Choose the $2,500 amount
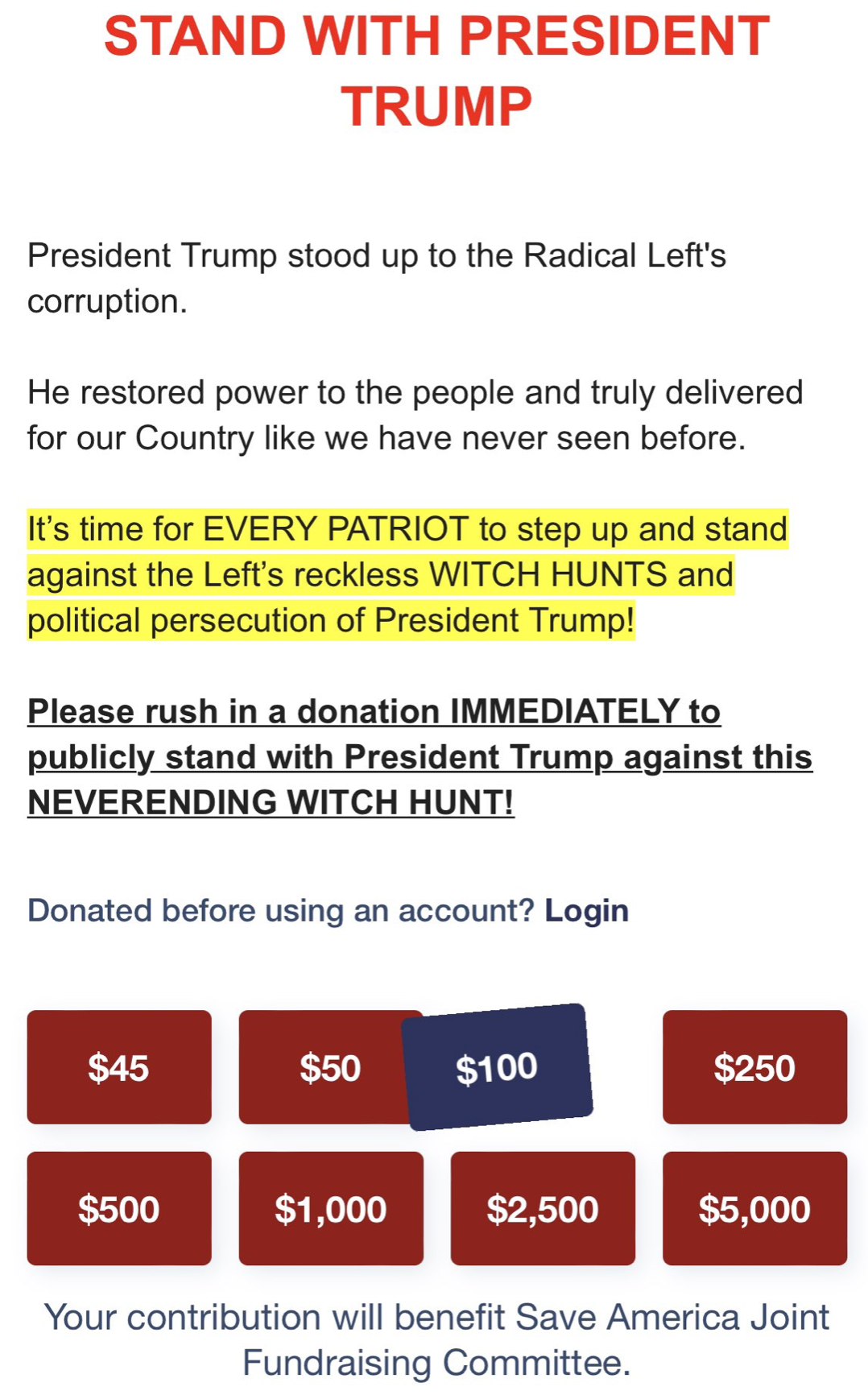Image resolution: width=868 pixels, height=1395 pixels. point(543,1208)
